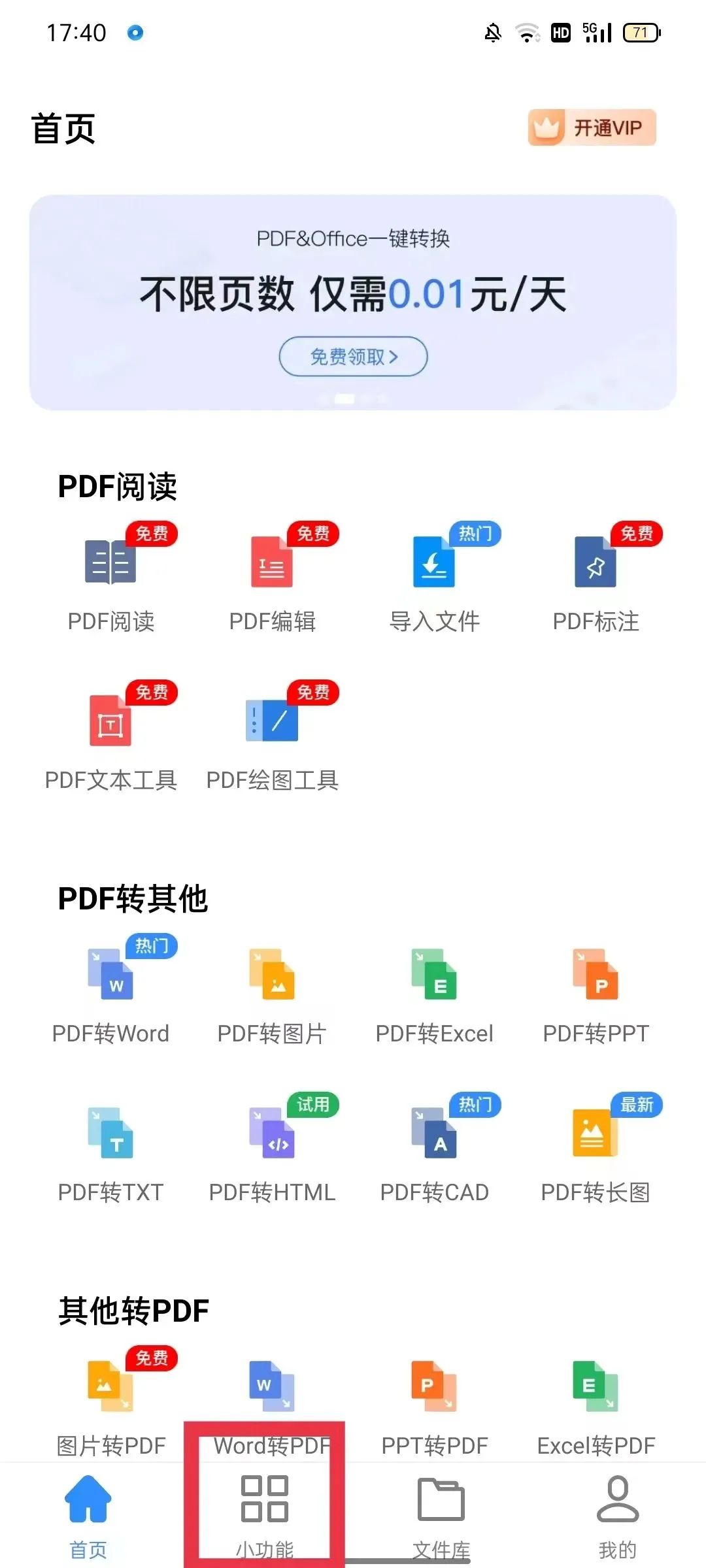Open the 导入文件 import function
The image size is (706, 1568).
click(x=433, y=581)
